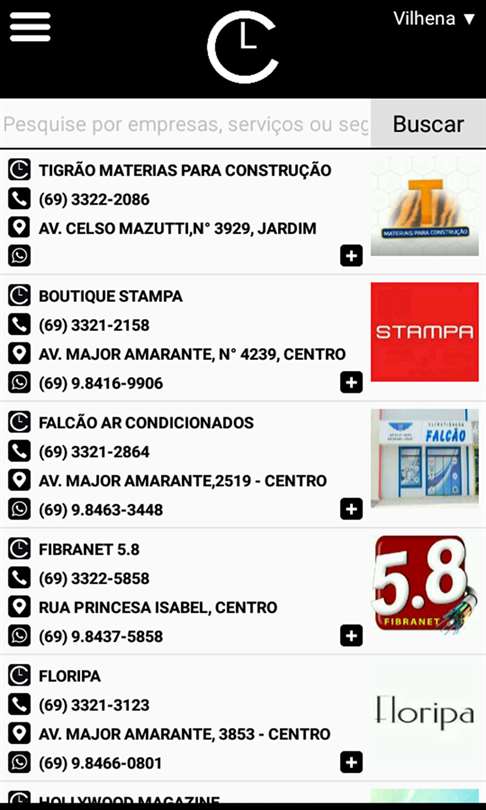Tap the Buscar button
The height and width of the screenshot is (810, 486).
(x=428, y=124)
